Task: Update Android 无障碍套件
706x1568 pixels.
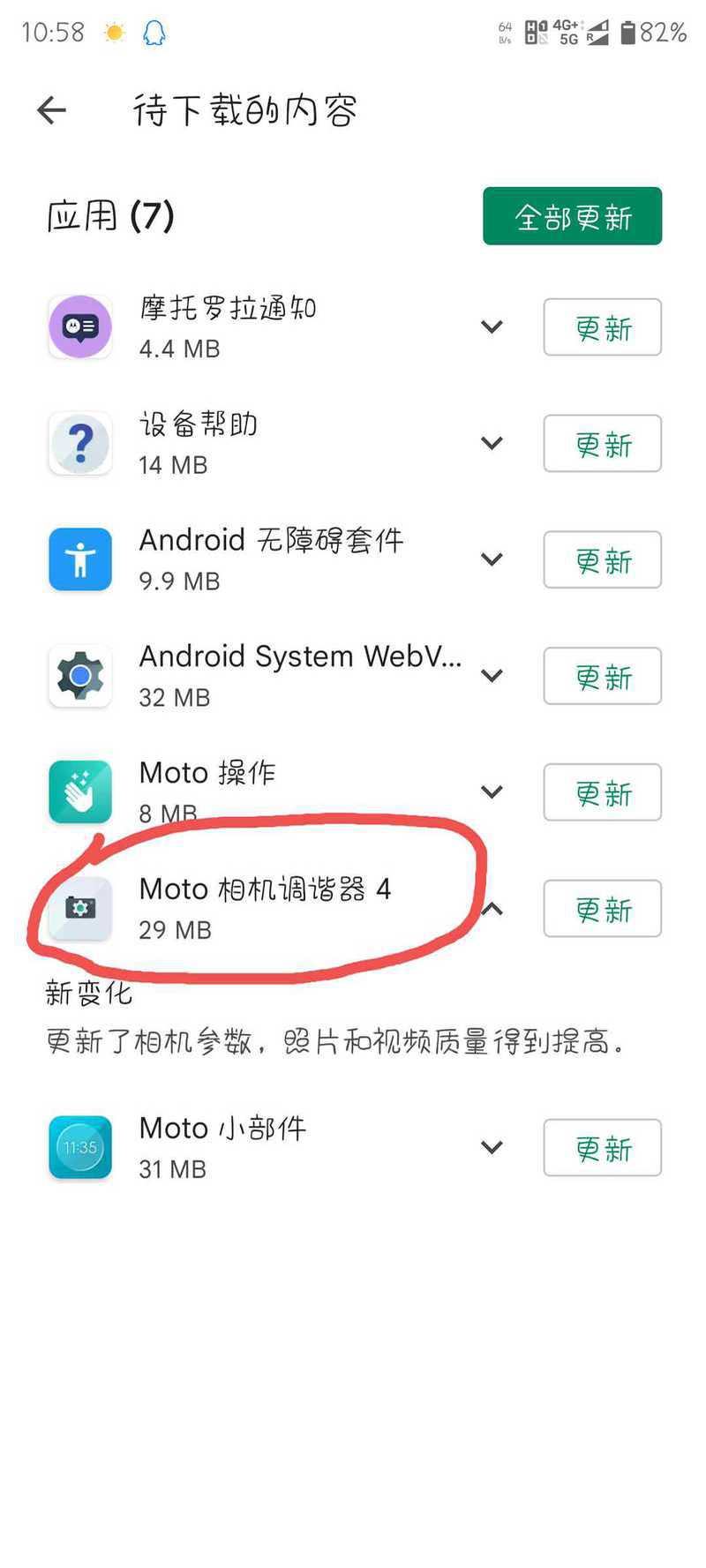Action: [x=602, y=559]
